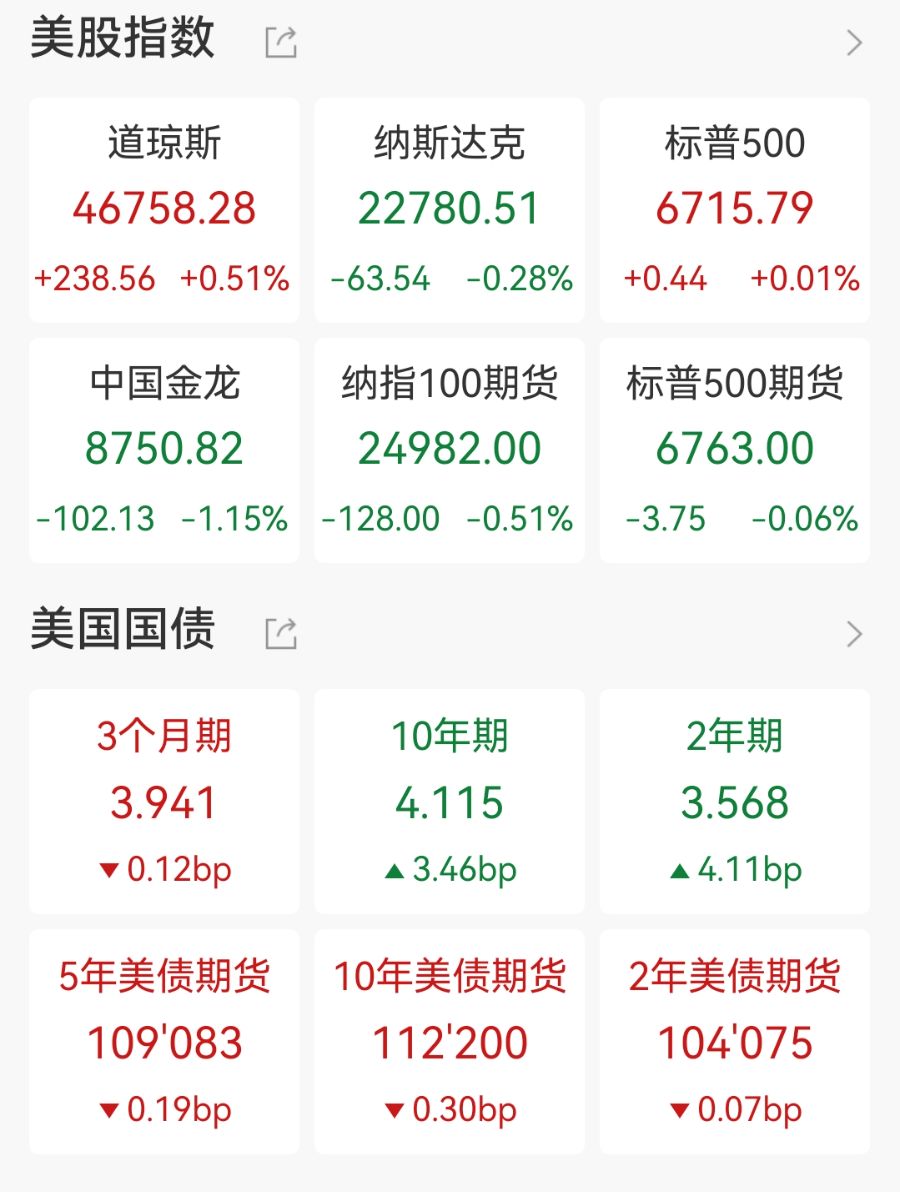The width and height of the screenshot is (900, 1192).
Task: View 纳指100期货 details
Action: click(449, 450)
